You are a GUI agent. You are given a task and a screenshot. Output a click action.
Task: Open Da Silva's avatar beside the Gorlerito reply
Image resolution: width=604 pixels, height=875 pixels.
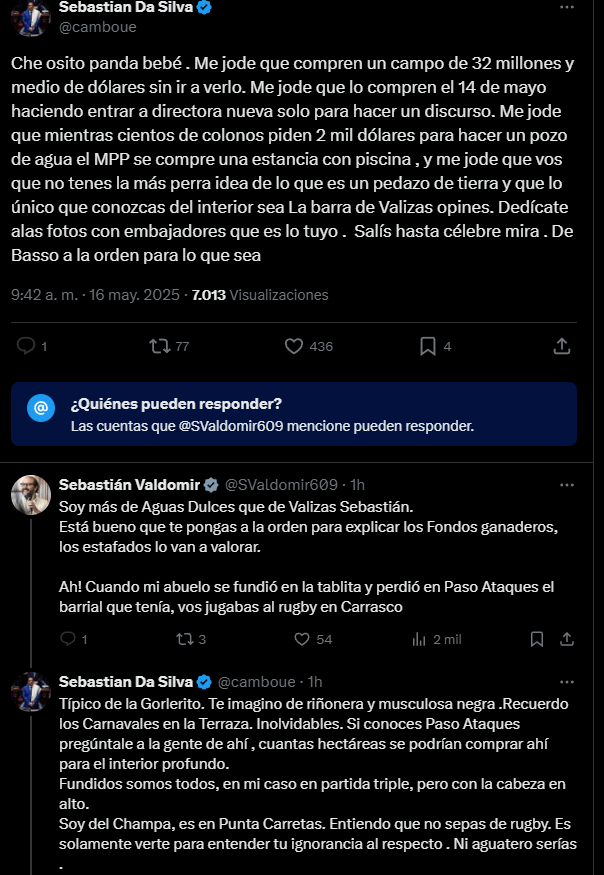click(x=31, y=693)
